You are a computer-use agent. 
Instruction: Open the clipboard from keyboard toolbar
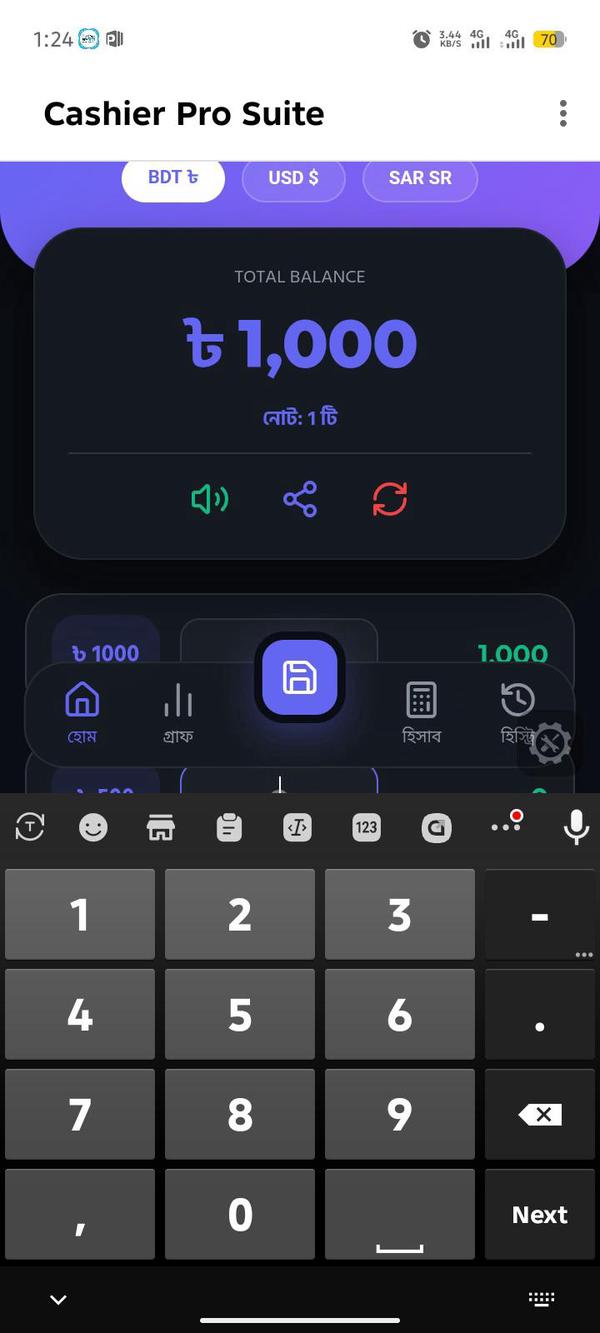[x=229, y=827]
